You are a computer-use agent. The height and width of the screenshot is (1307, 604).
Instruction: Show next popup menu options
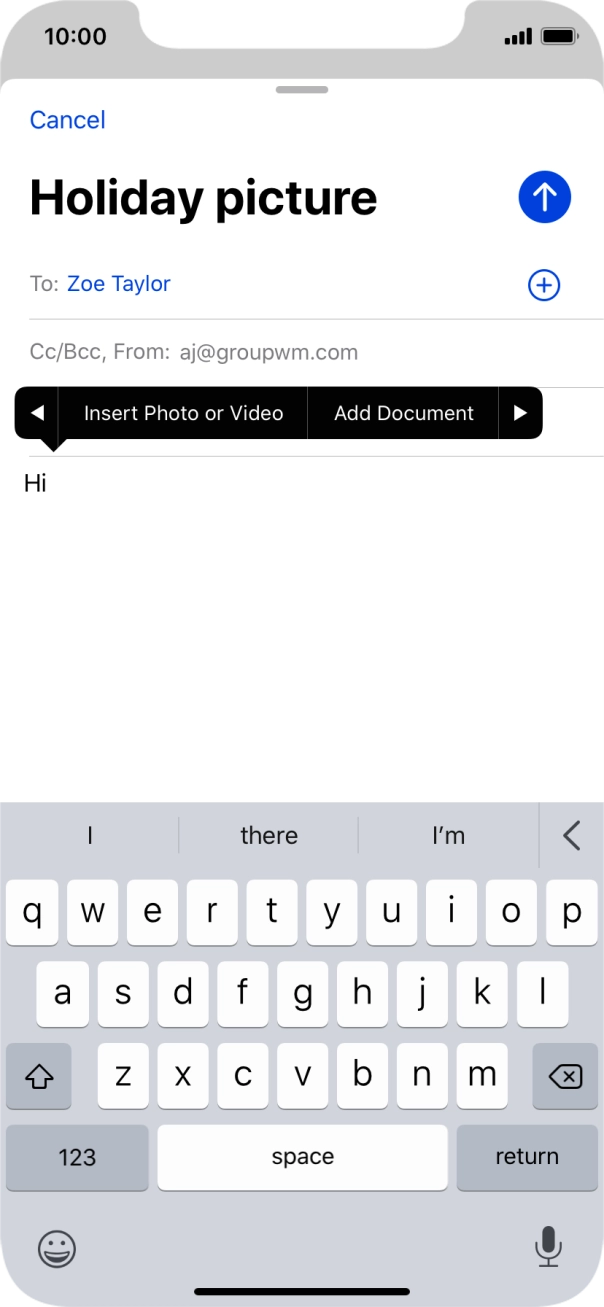(x=520, y=413)
